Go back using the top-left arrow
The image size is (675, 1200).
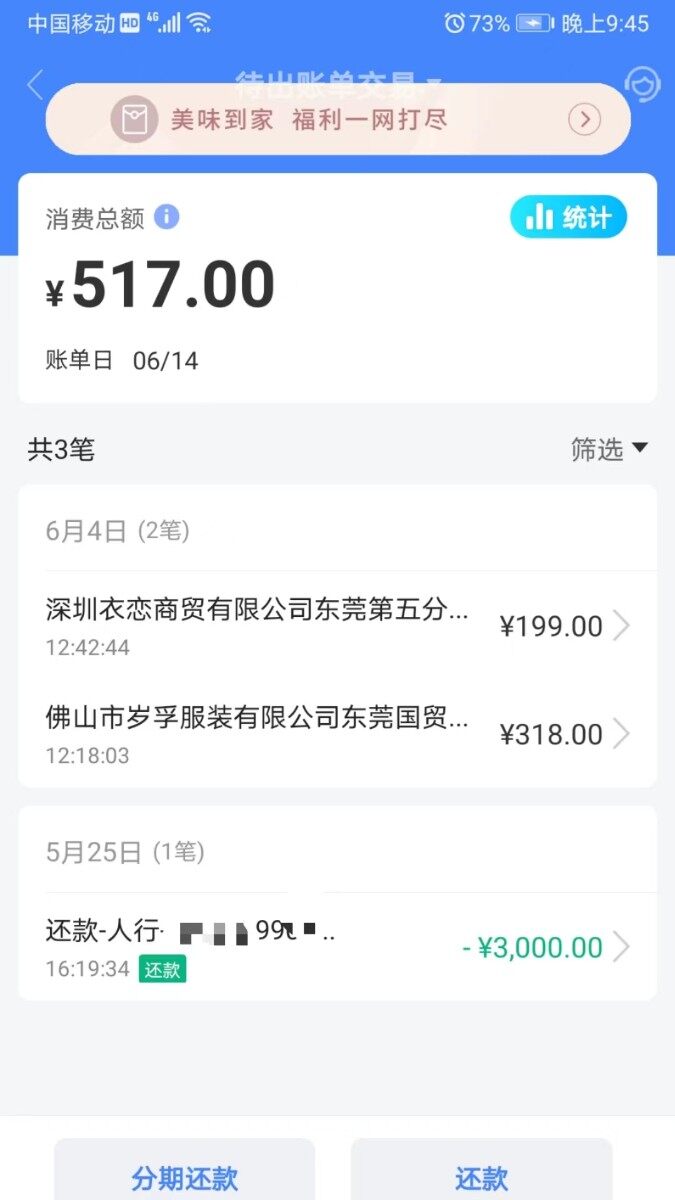[x=36, y=85]
